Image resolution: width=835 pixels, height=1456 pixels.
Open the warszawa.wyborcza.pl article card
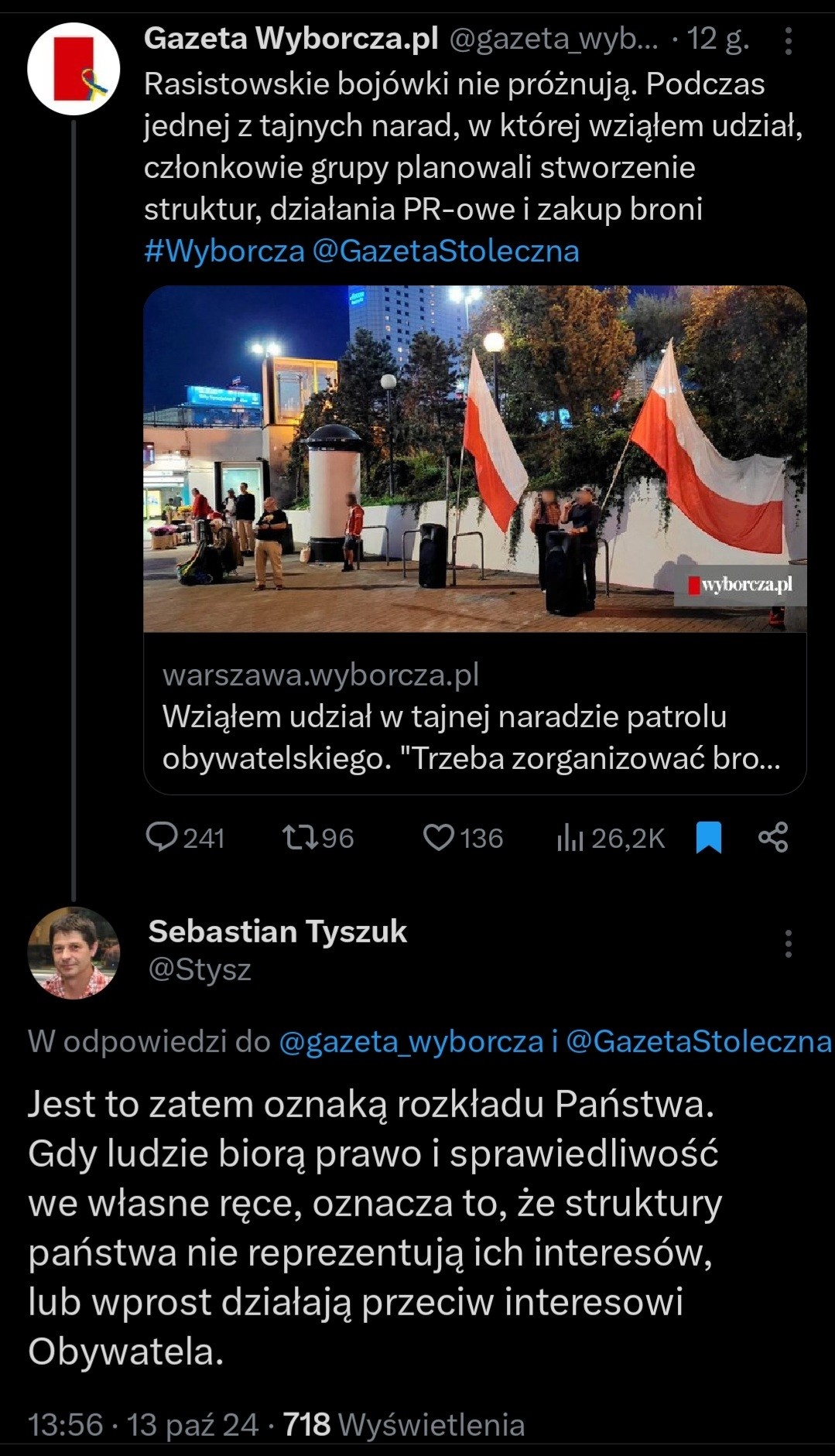pyautogui.click(x=474, y=715)
